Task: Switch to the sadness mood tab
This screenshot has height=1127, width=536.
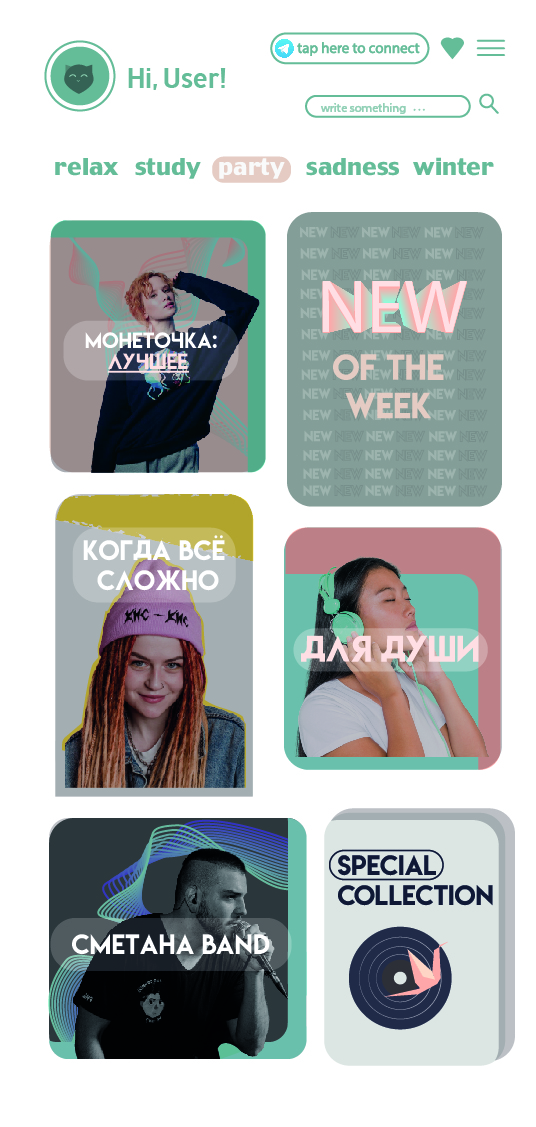Action: coord(352,167)
